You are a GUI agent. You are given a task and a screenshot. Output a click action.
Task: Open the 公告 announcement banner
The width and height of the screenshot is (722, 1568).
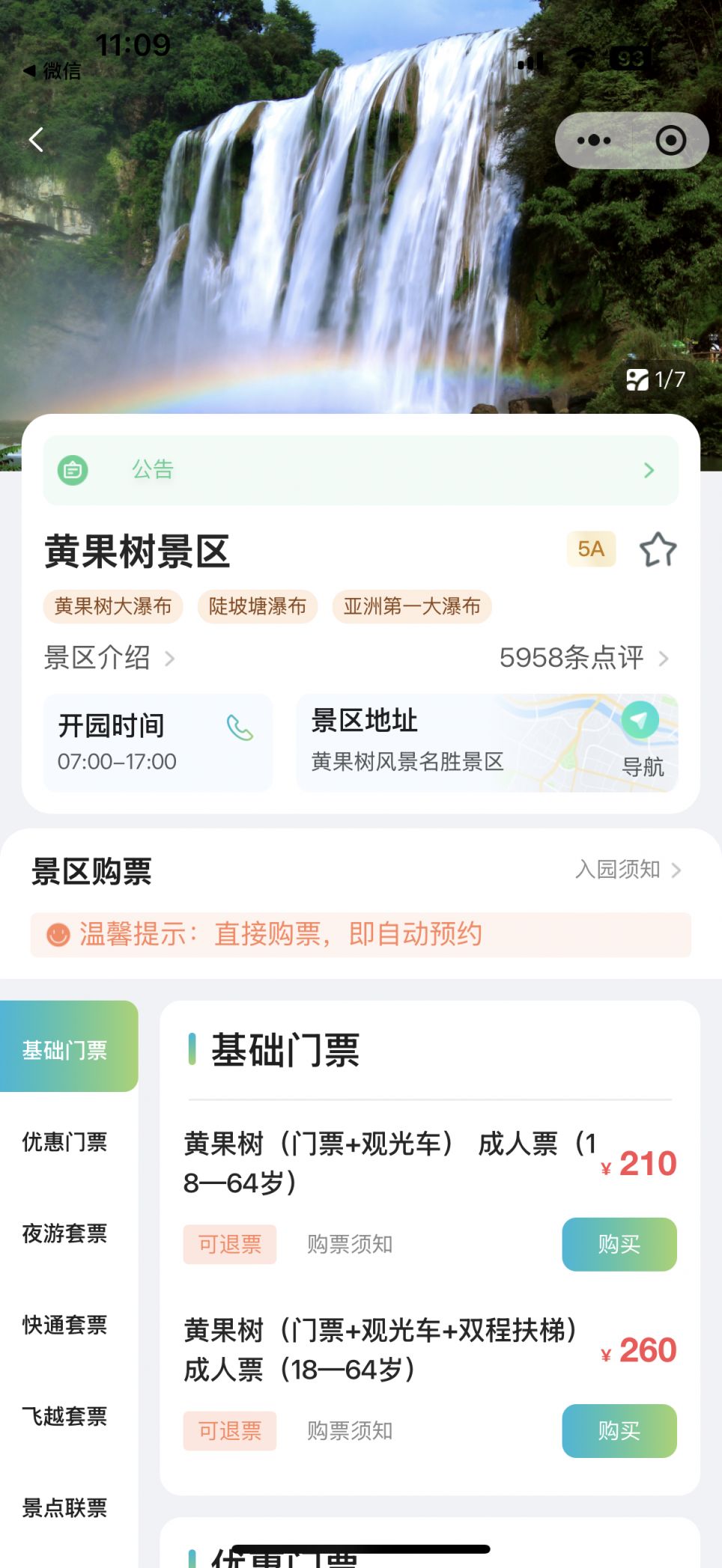[360, 470]
